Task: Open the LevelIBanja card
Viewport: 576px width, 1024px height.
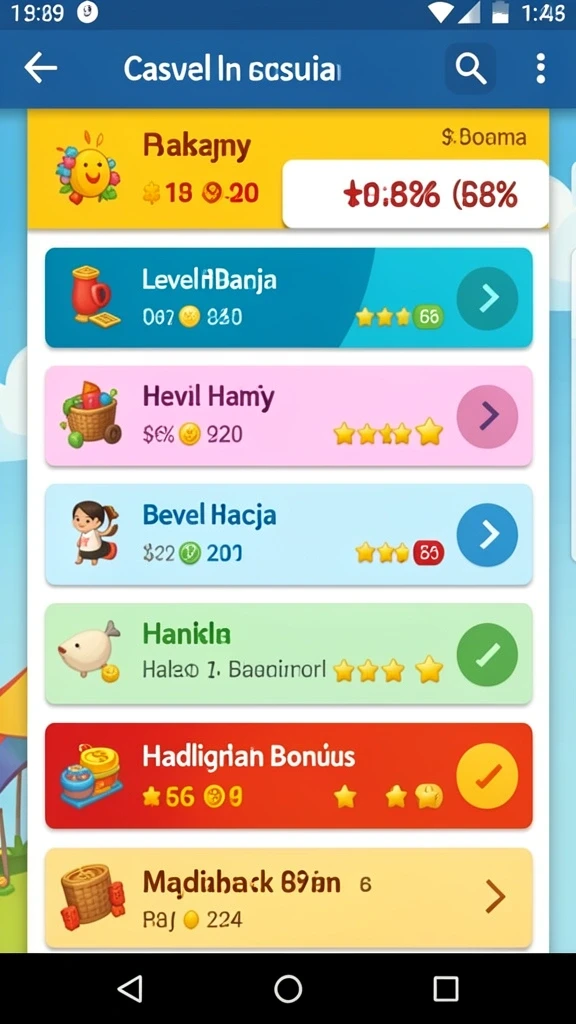Action: click(289, 298)
